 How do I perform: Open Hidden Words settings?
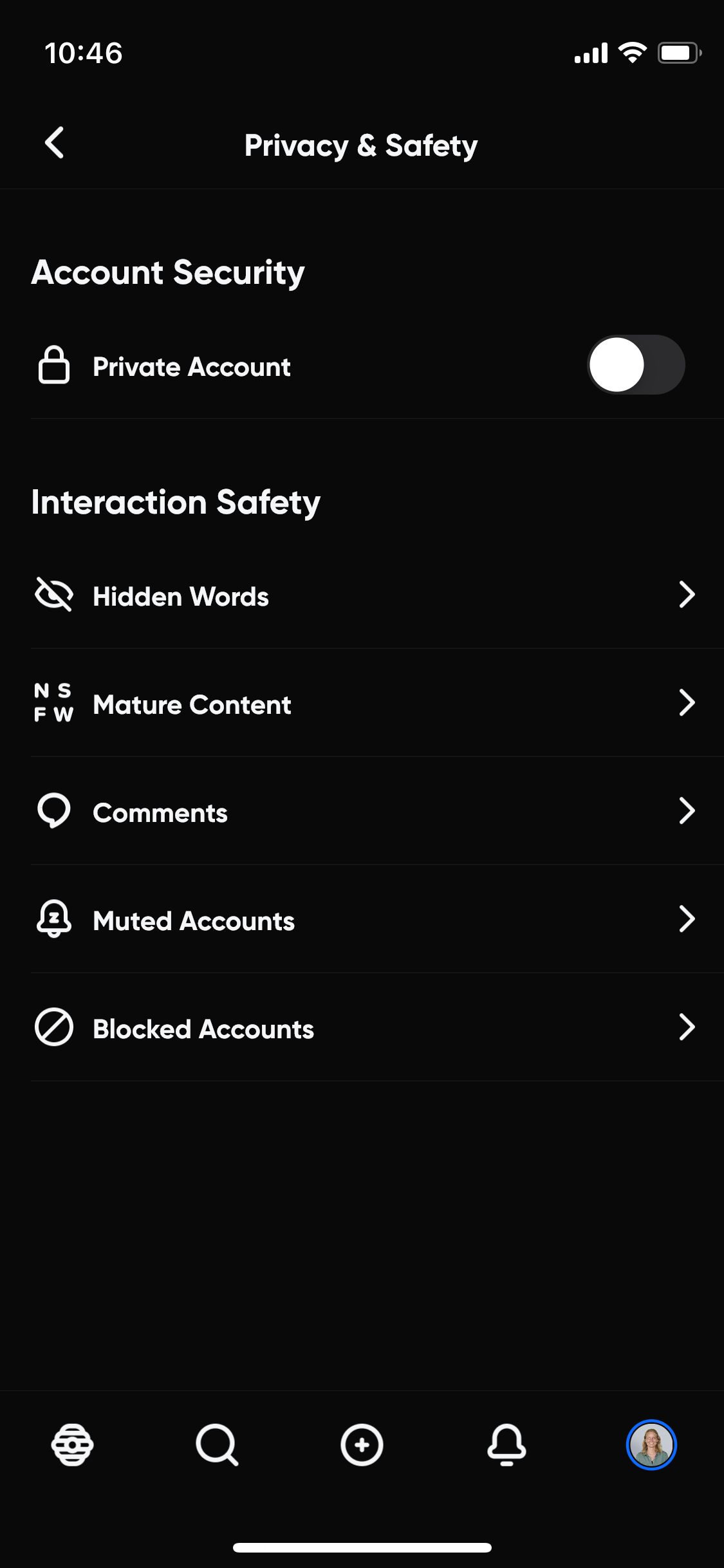pos(362,595)
